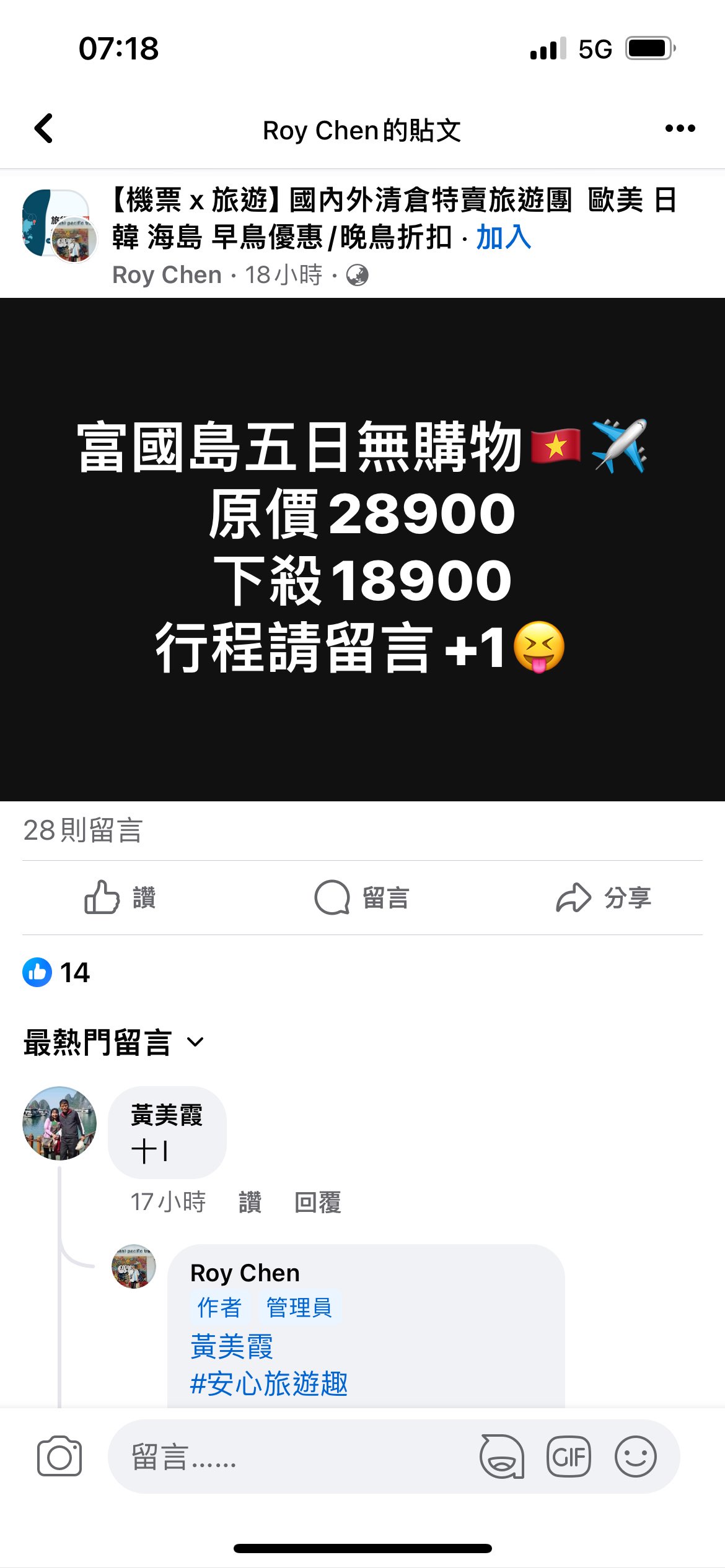
Task: Open the three-dot overflow menu
Action: pos(680,128)
